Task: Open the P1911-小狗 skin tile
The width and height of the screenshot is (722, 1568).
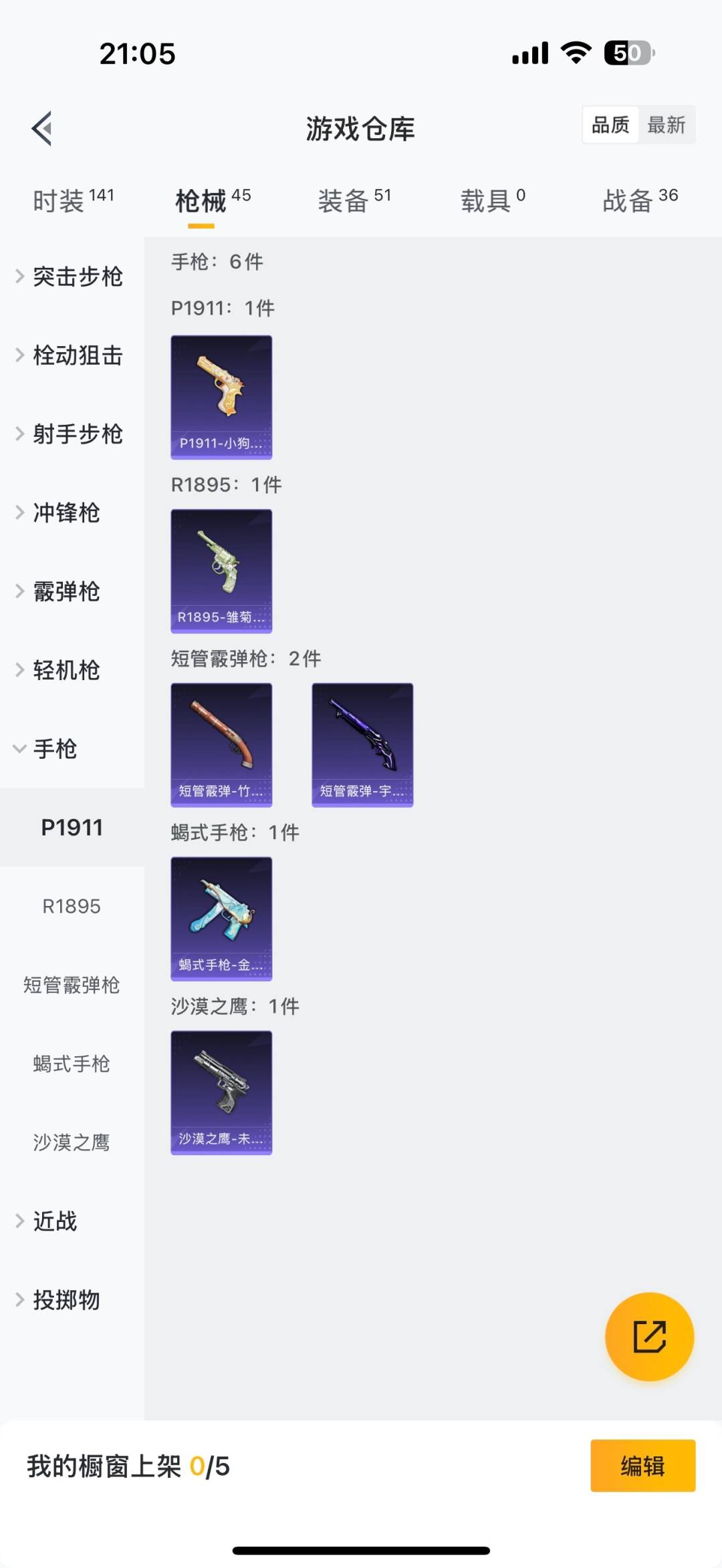Action: pos(221,398)
